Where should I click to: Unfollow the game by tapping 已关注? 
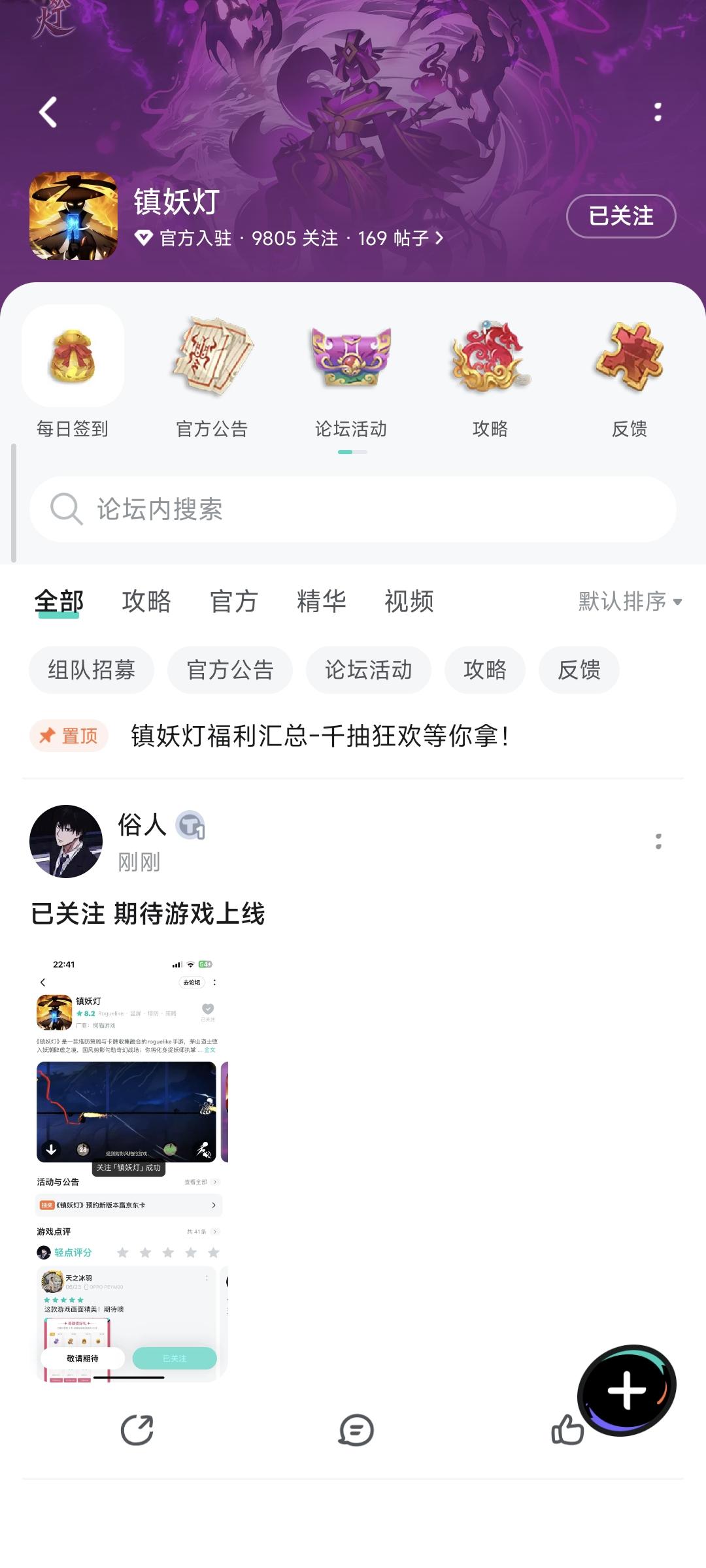(x=620, y=216)
